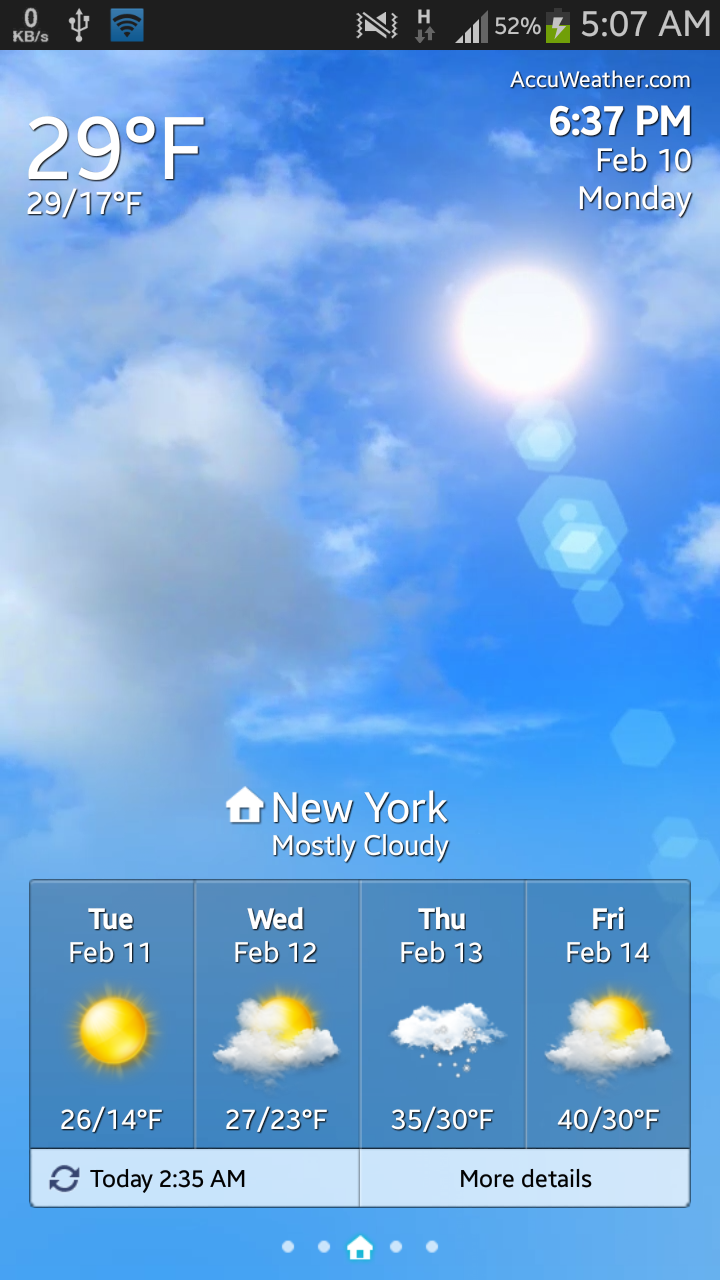Select the home page indicator
Screen dimensions: 720x1280
point(360,1247)
